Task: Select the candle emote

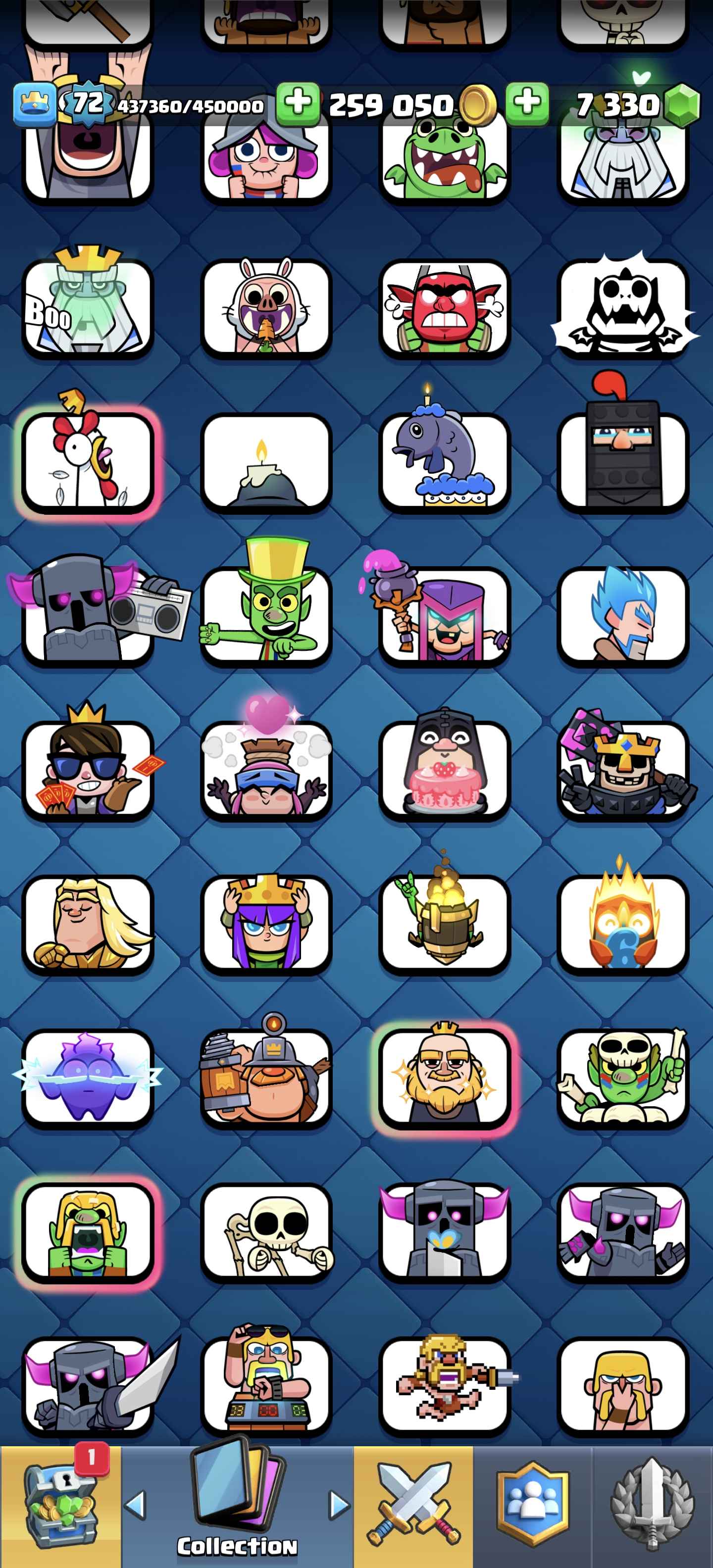Action: click(266, 463)
